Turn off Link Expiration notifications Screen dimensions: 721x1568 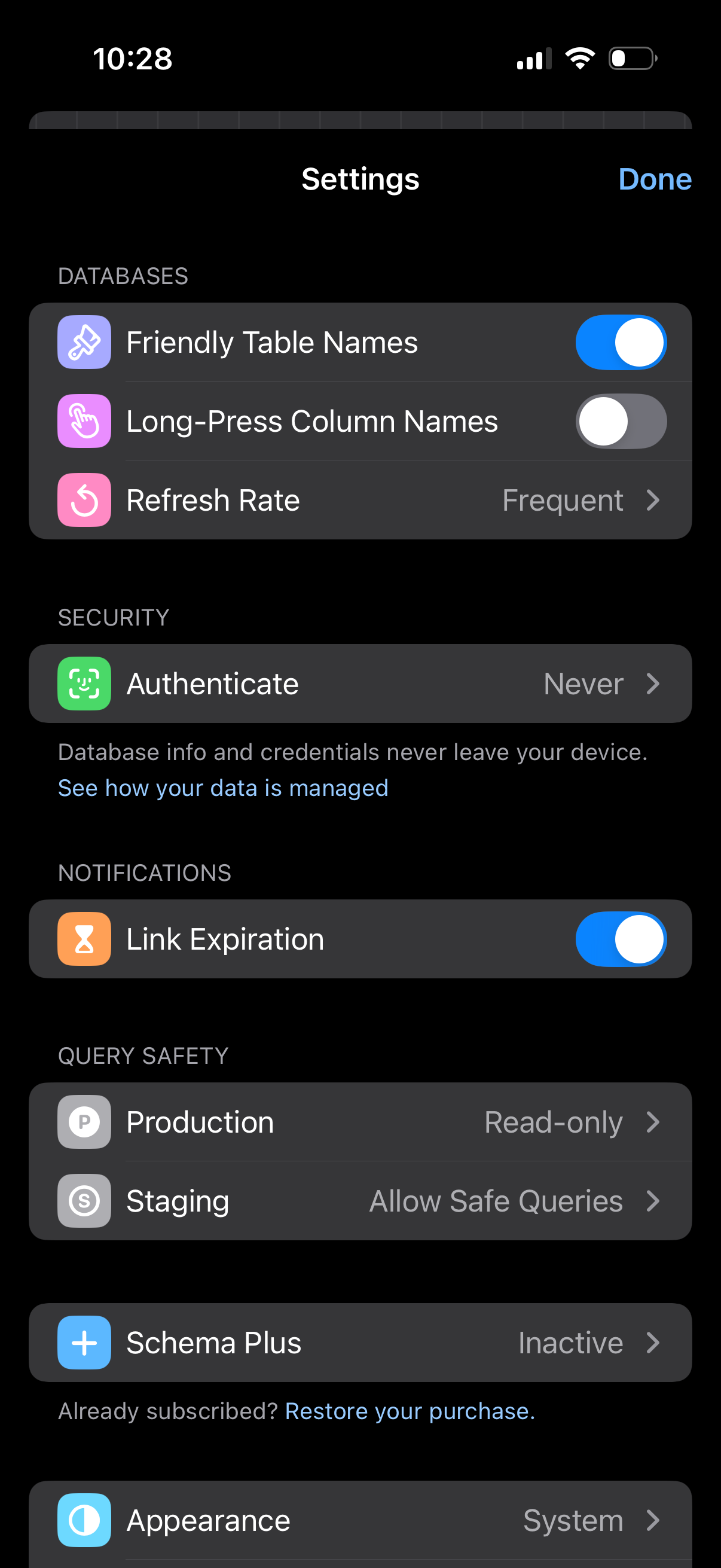(621, 939)
